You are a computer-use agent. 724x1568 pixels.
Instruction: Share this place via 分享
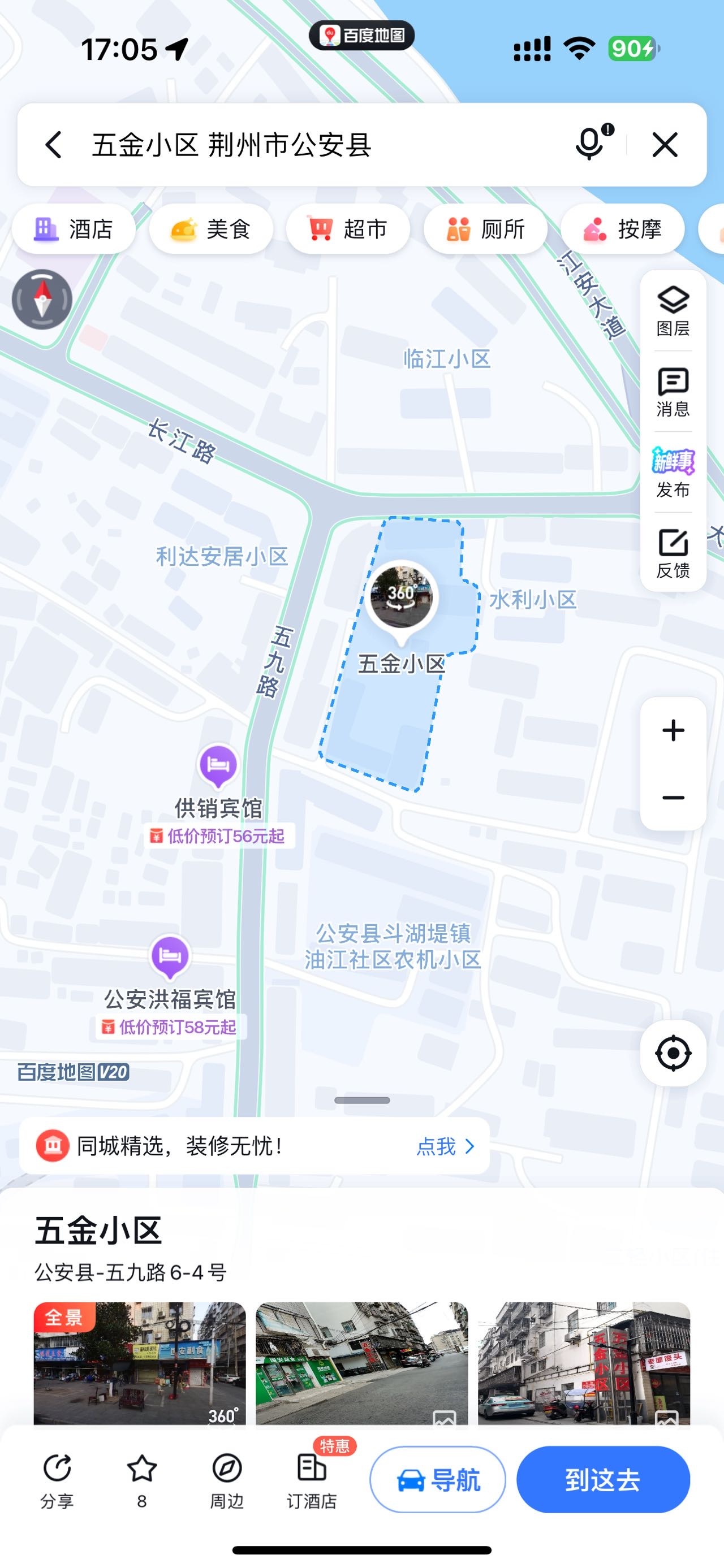coord(57,1479)
